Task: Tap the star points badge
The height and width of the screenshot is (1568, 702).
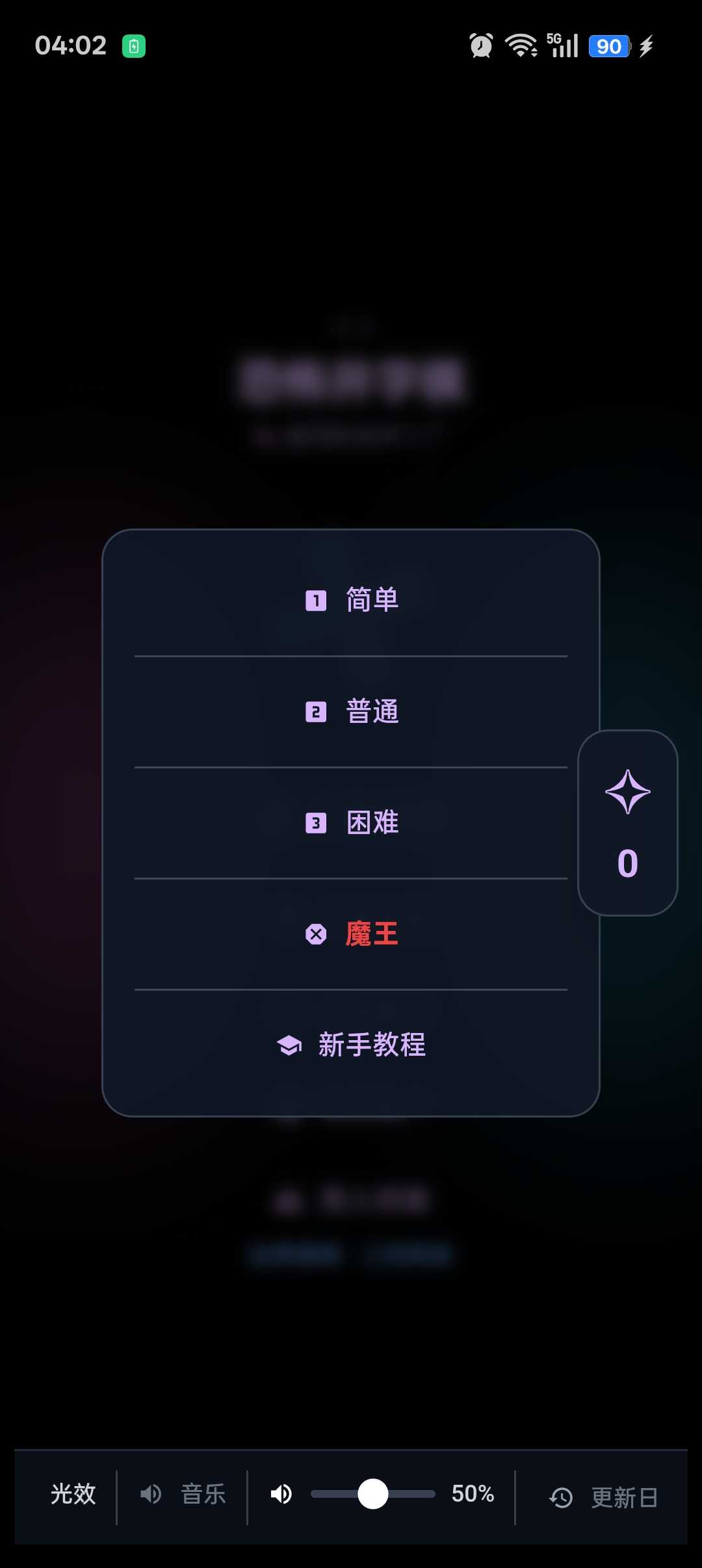Action: click(x=627, y=823)
